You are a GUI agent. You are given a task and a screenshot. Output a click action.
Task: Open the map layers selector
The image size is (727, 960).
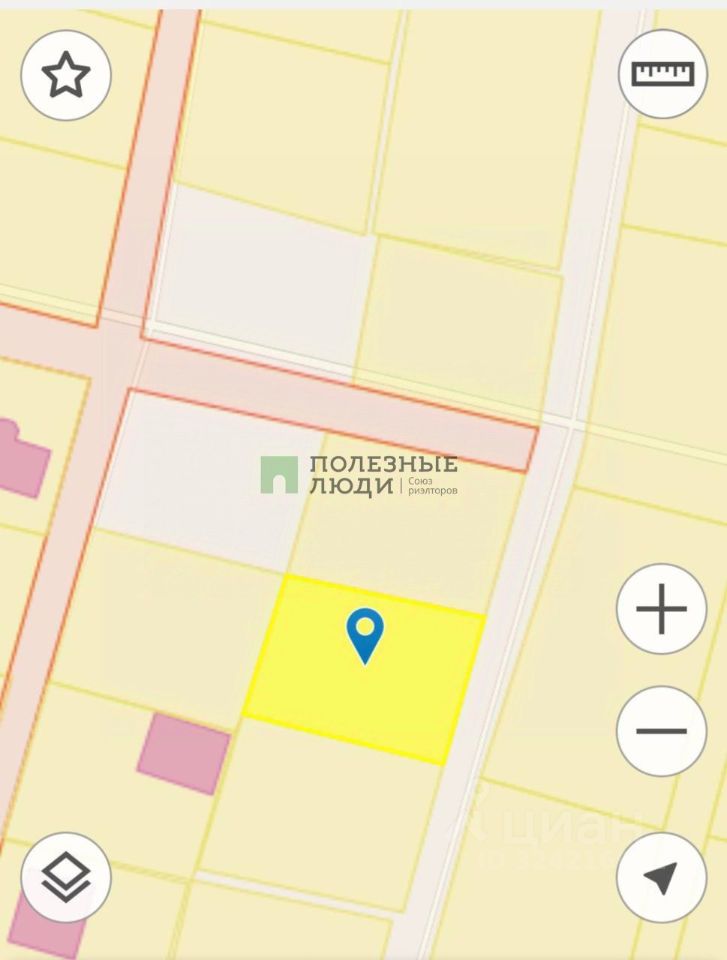click(x=66, y=877)
